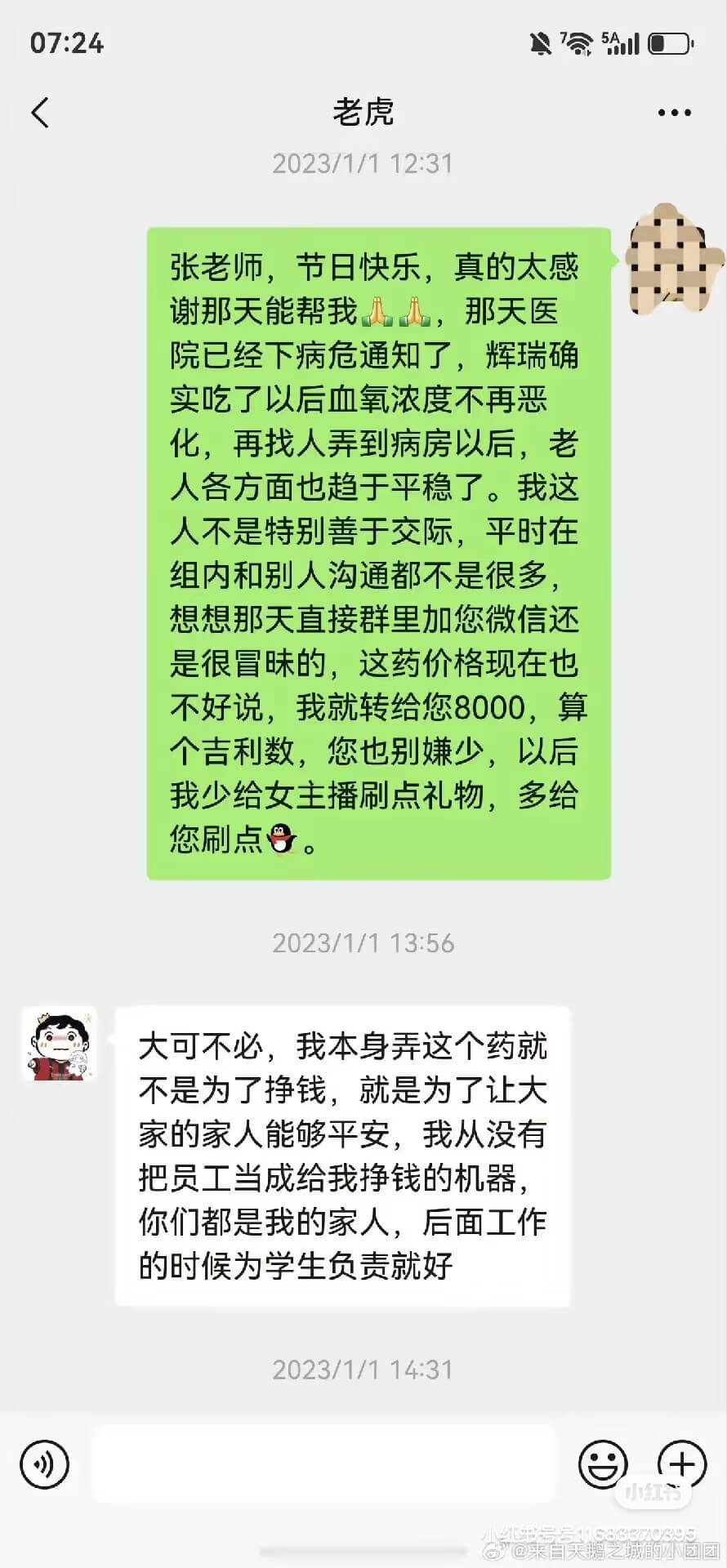Open the chat's three-dot menu
Image resolution: width=727 pixels, height=1568 pixels.
click(x=674, y=113)
